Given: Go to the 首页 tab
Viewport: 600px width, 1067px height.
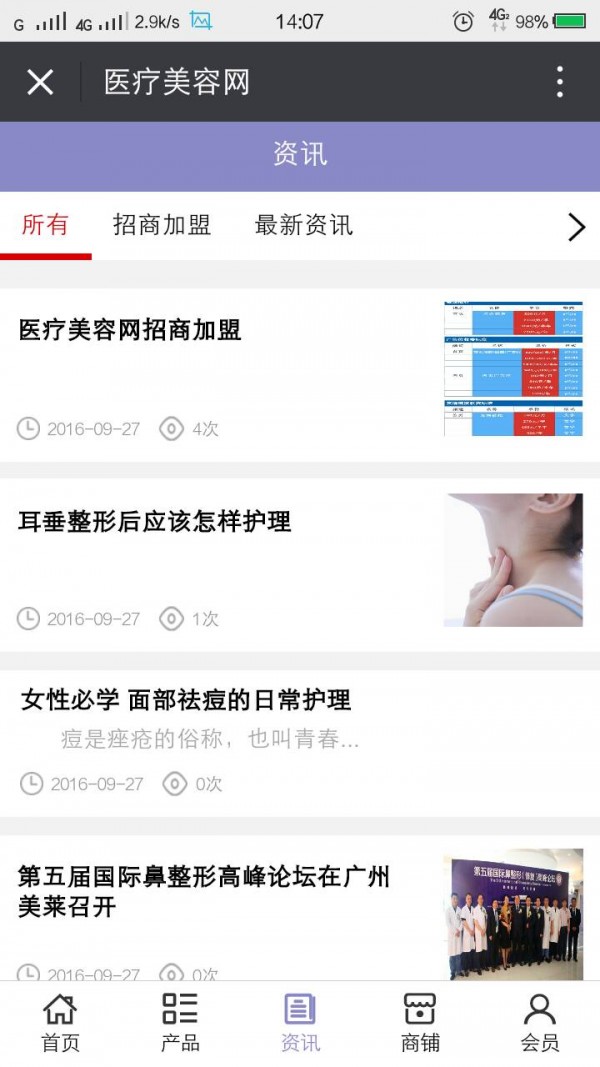Looking at the screenshot, I should click(x=60, y=1023).
